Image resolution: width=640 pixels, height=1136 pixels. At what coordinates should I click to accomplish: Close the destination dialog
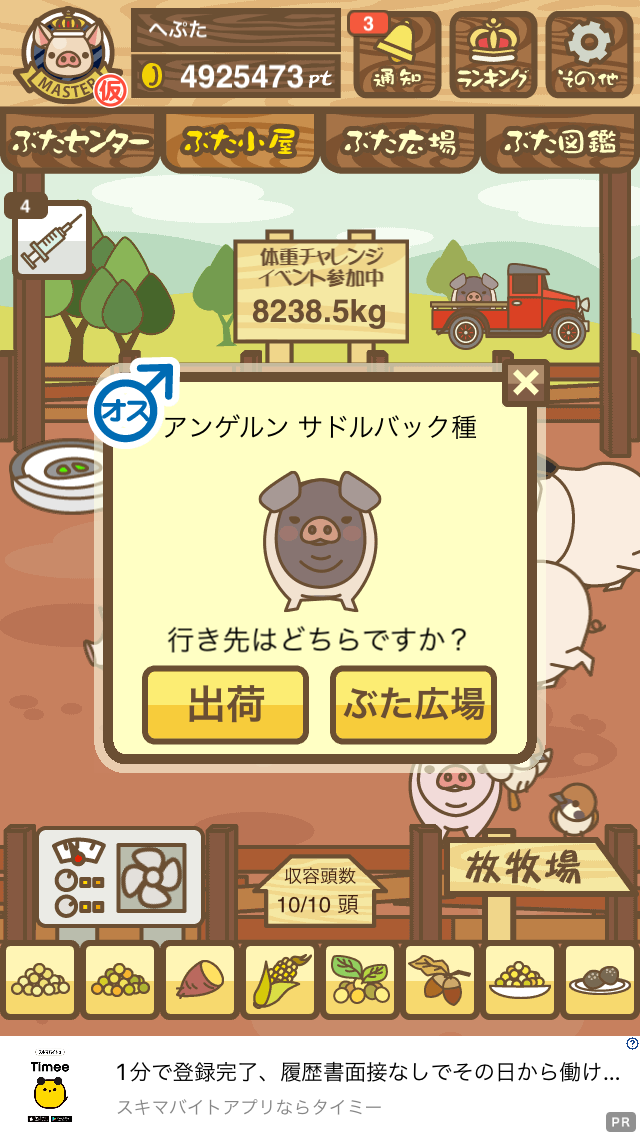[525, 383]
